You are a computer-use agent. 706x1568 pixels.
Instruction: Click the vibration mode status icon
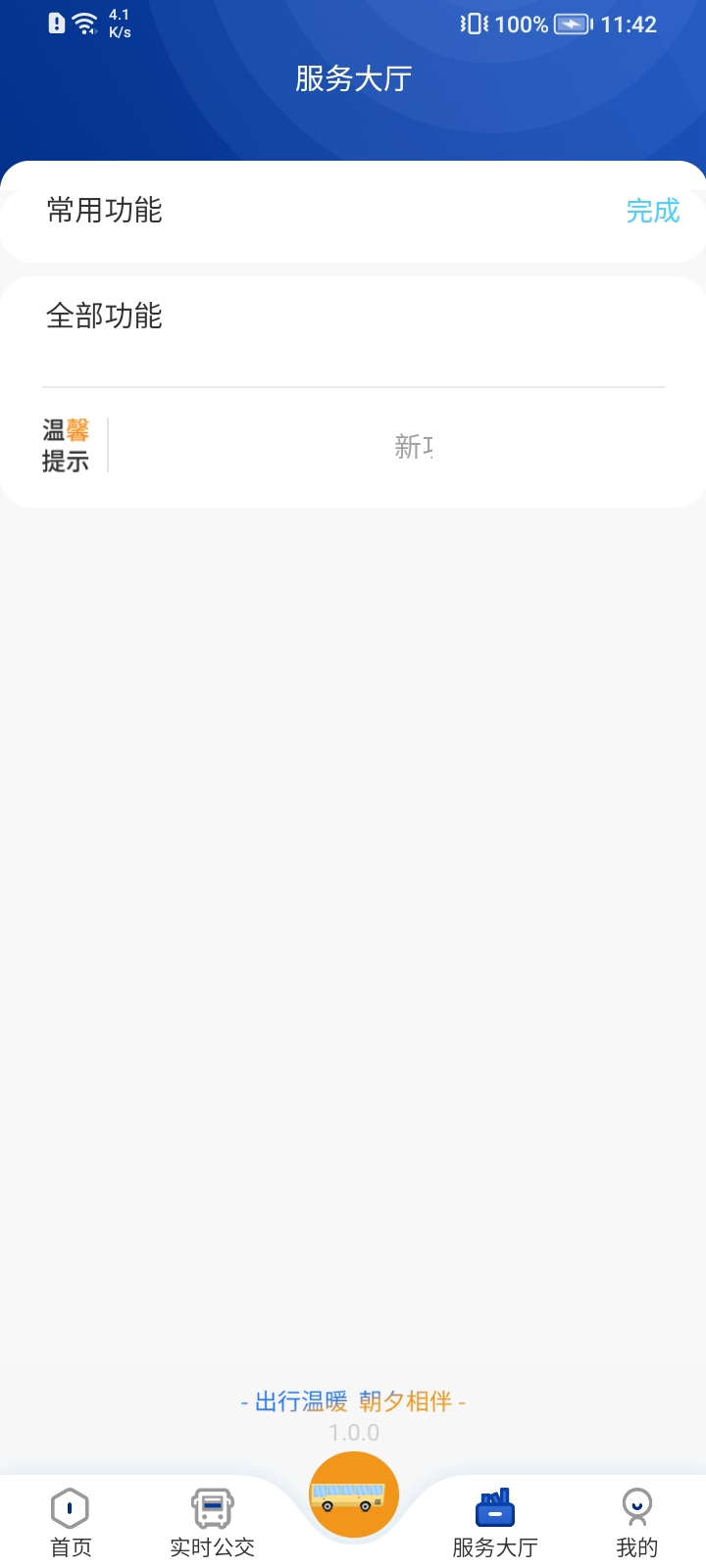tap(469, 24)
